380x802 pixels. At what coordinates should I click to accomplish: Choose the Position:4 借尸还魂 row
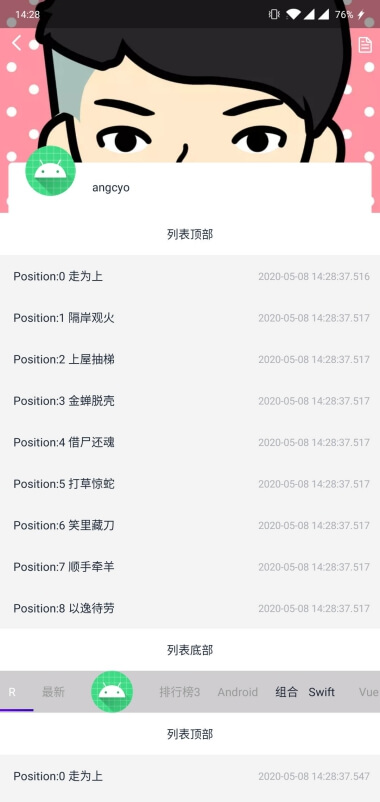pyautogui.click(x=190, y=442)
